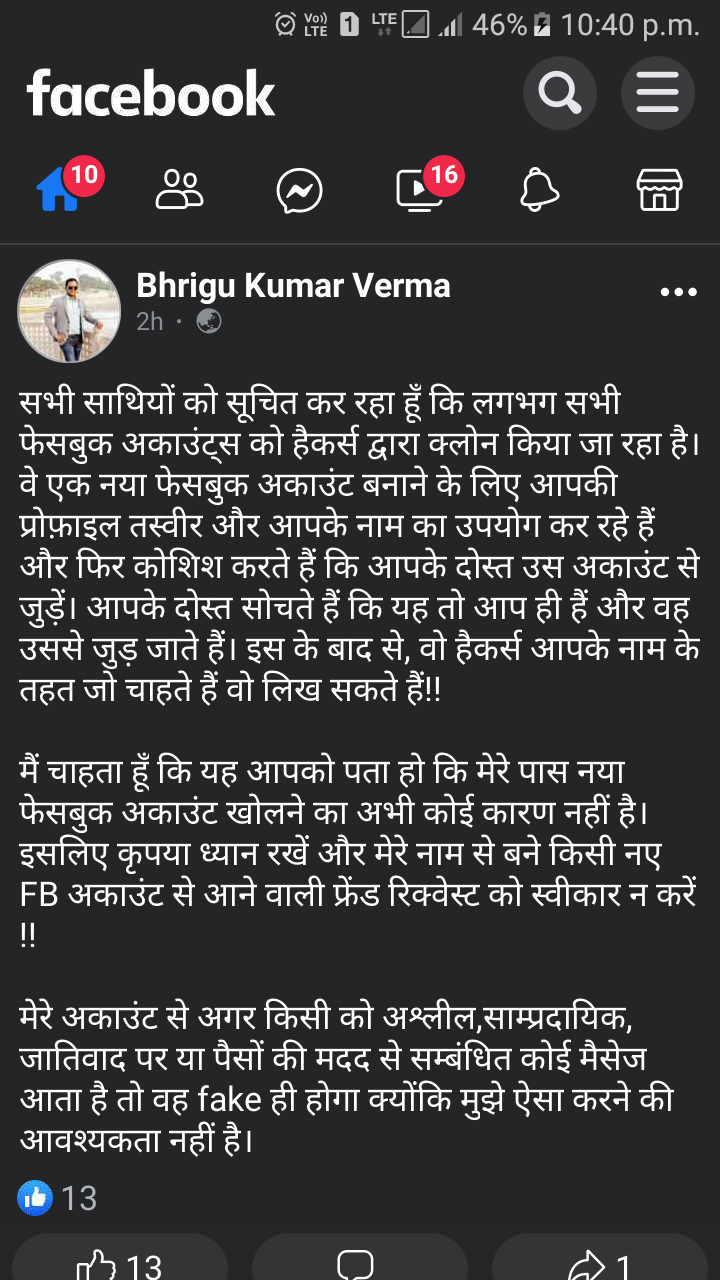Open the hamburger menu
This screenshot has height=1280, width=720.
point(657,94)
